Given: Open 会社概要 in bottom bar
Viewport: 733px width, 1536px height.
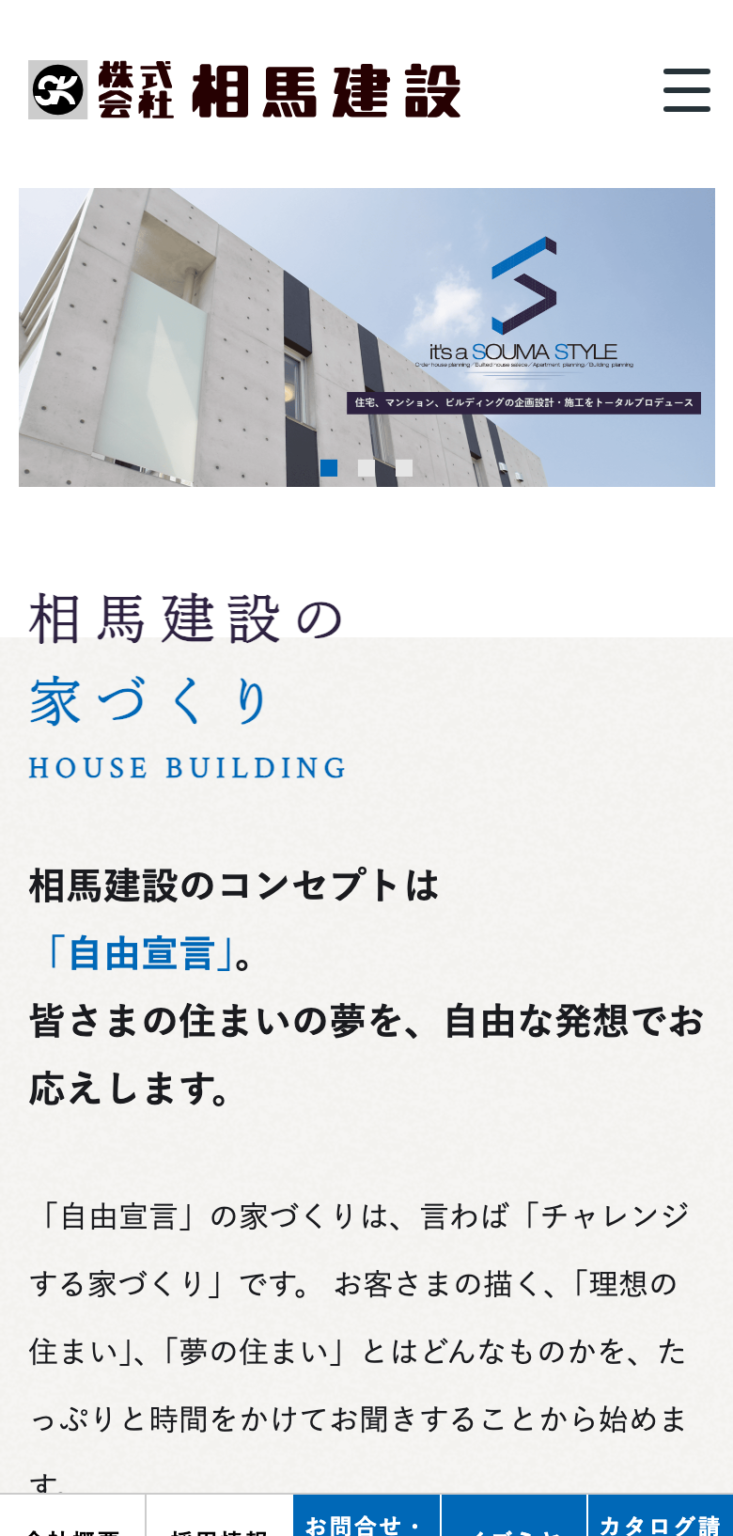Looking at the screenshot, I should (73, 1516).
